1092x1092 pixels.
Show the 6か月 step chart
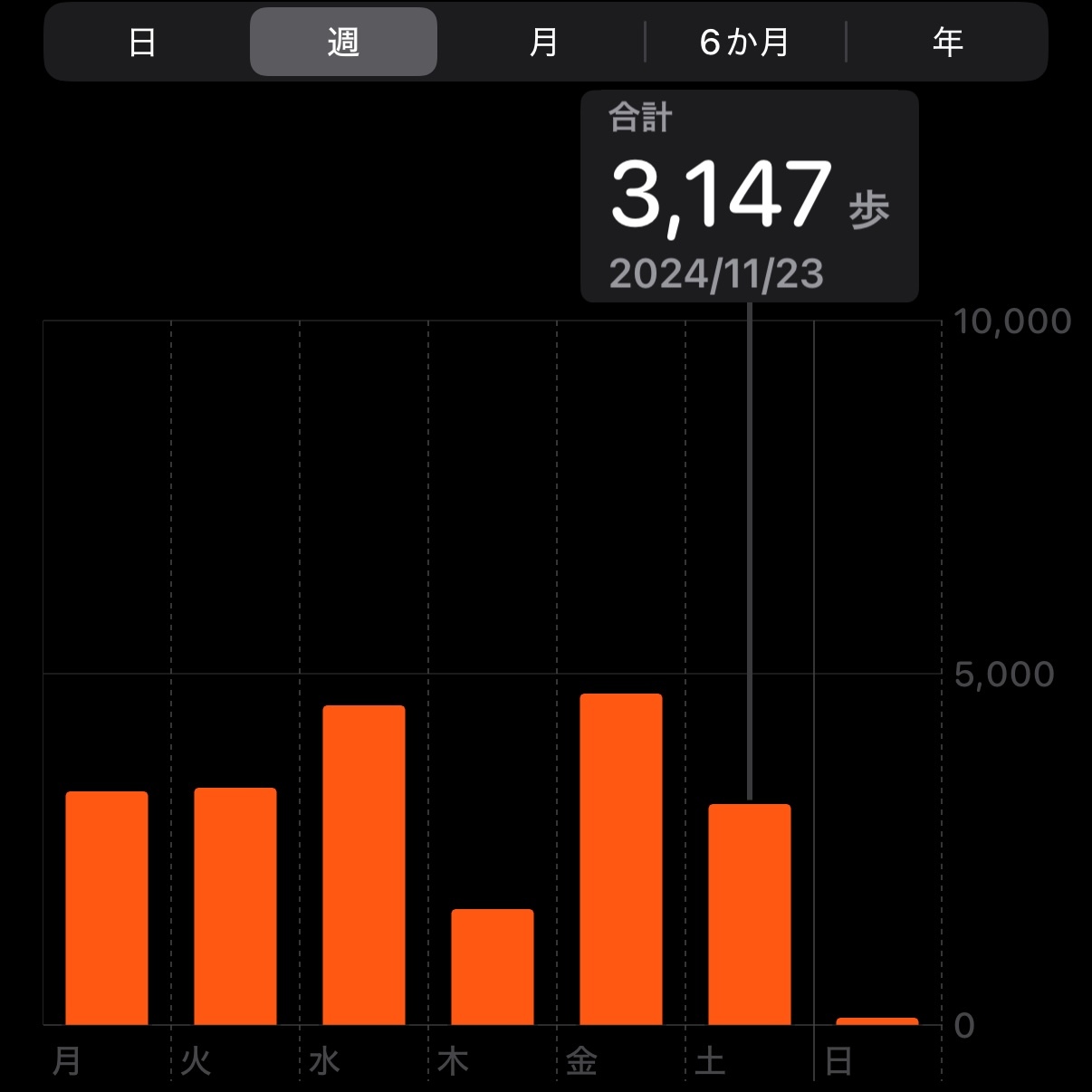point(744,43)
